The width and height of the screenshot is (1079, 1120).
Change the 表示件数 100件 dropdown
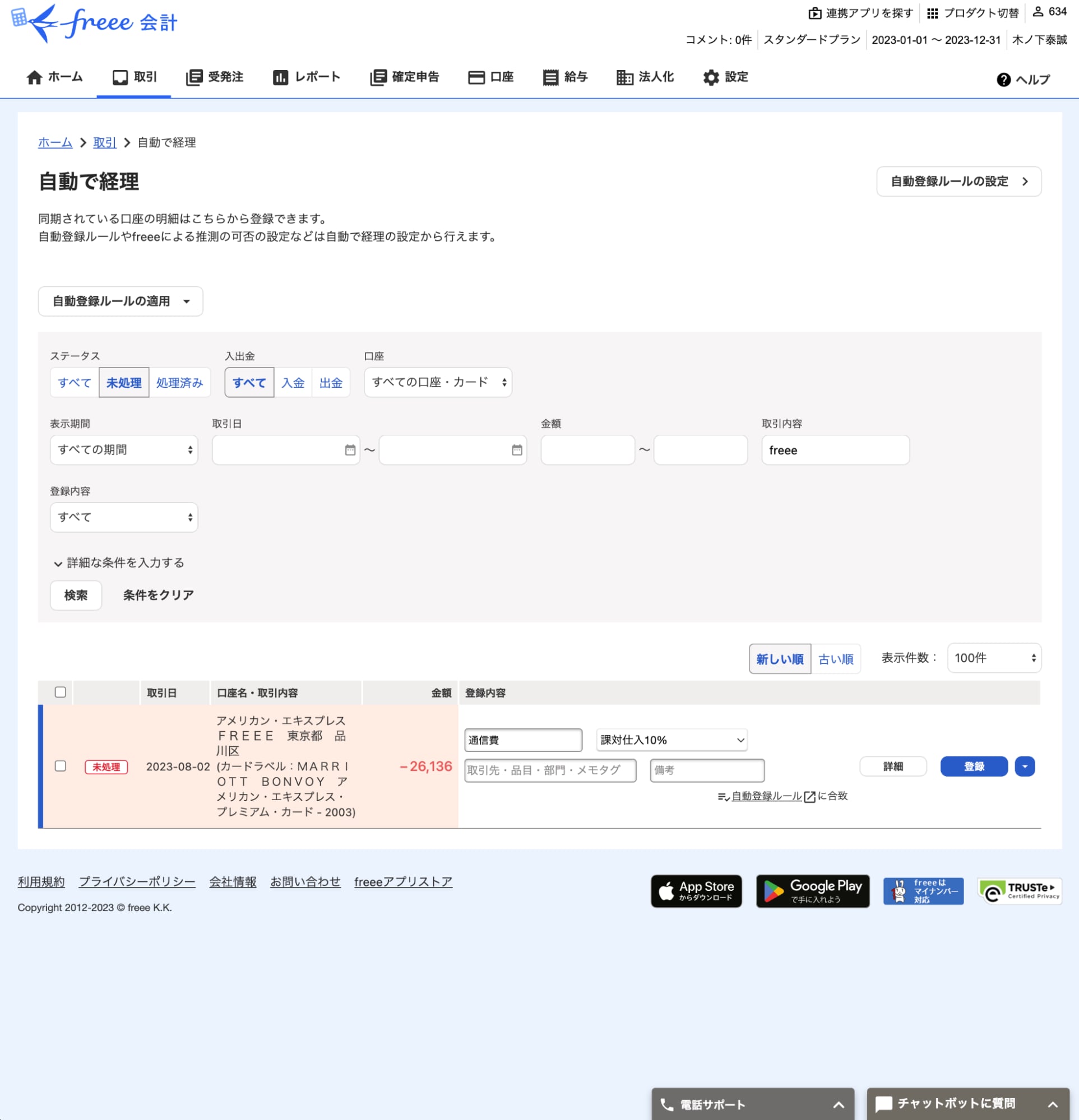pyautogui.click(x=994, y=658)
